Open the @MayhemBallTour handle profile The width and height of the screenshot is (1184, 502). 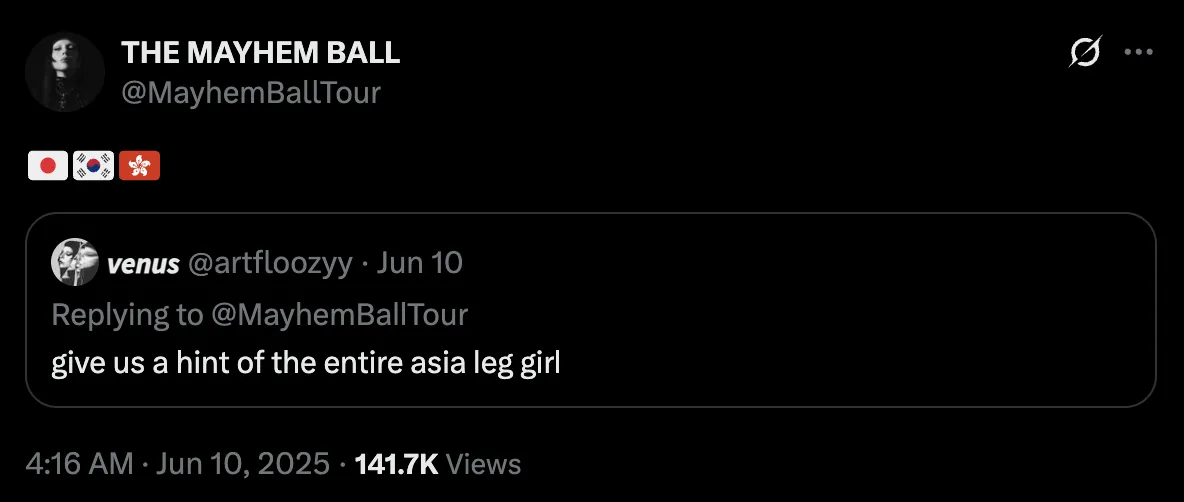click(x=250, y=93)
